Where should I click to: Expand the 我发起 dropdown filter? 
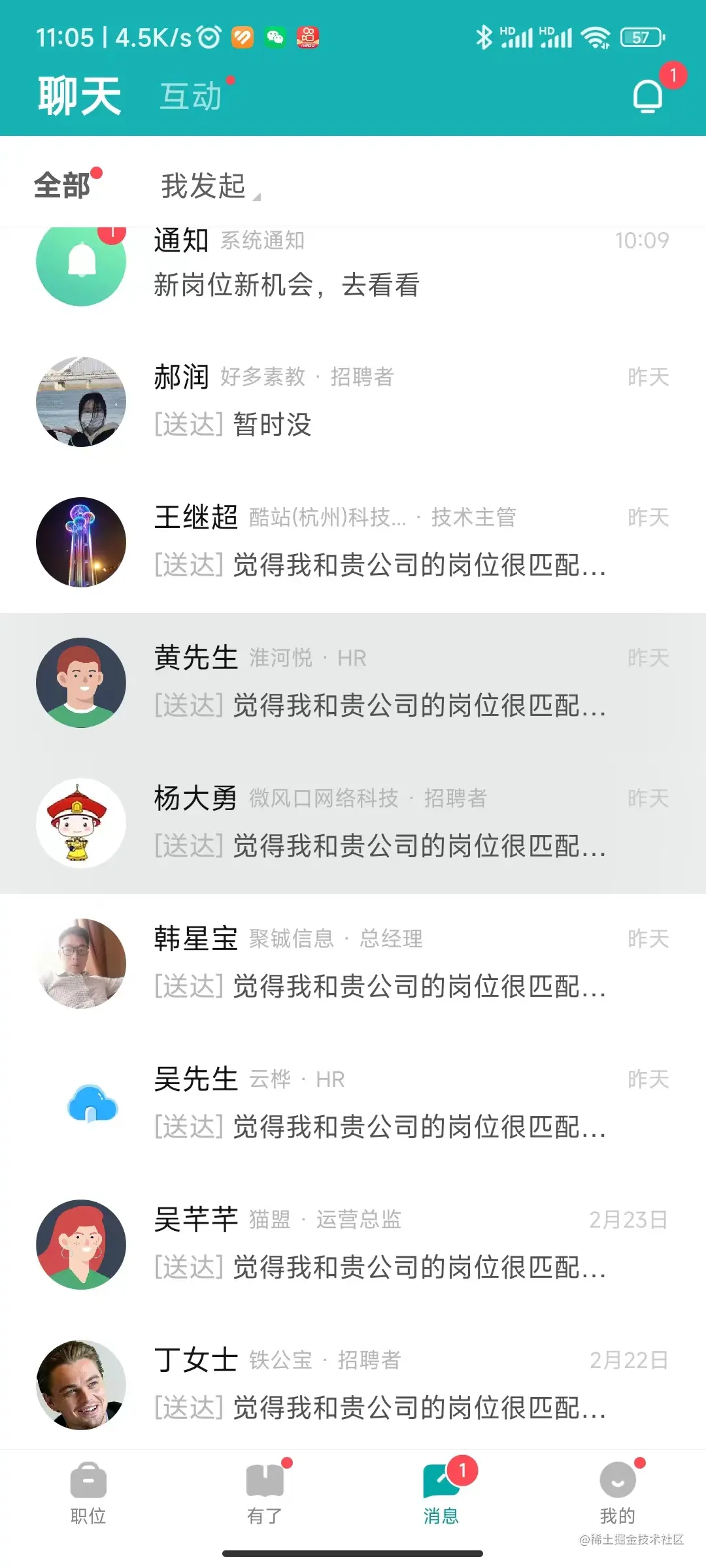click(x=206, y=186)
